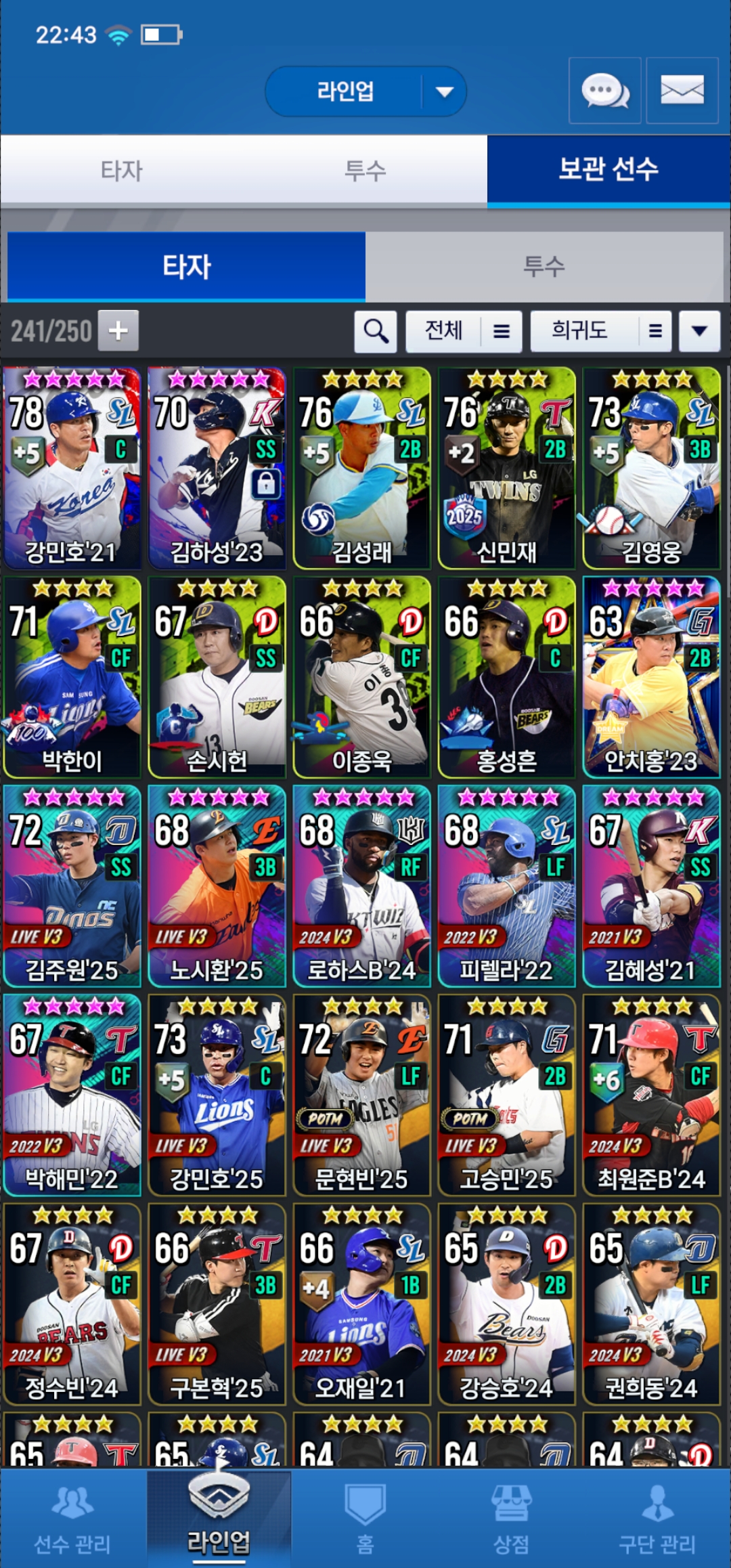Select the 로하스B'24 player card
The width and height of the screenshot is (731, 1568).
click(x=361, y=886)
